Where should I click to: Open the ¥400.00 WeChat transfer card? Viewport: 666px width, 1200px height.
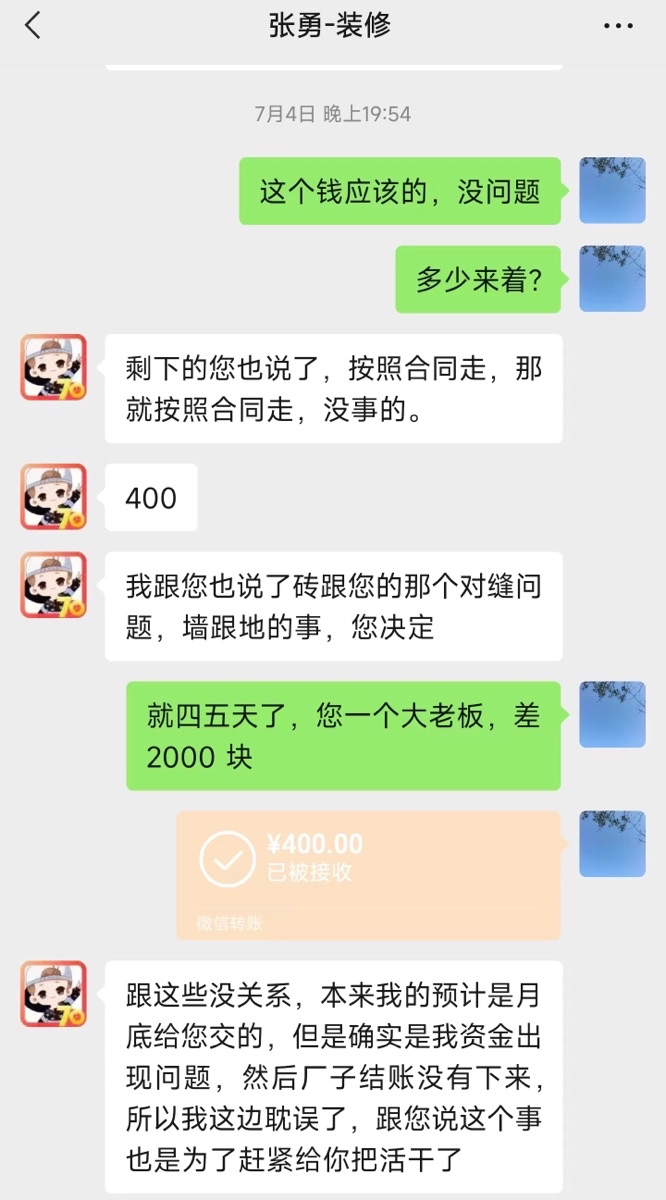pos(368,875)
